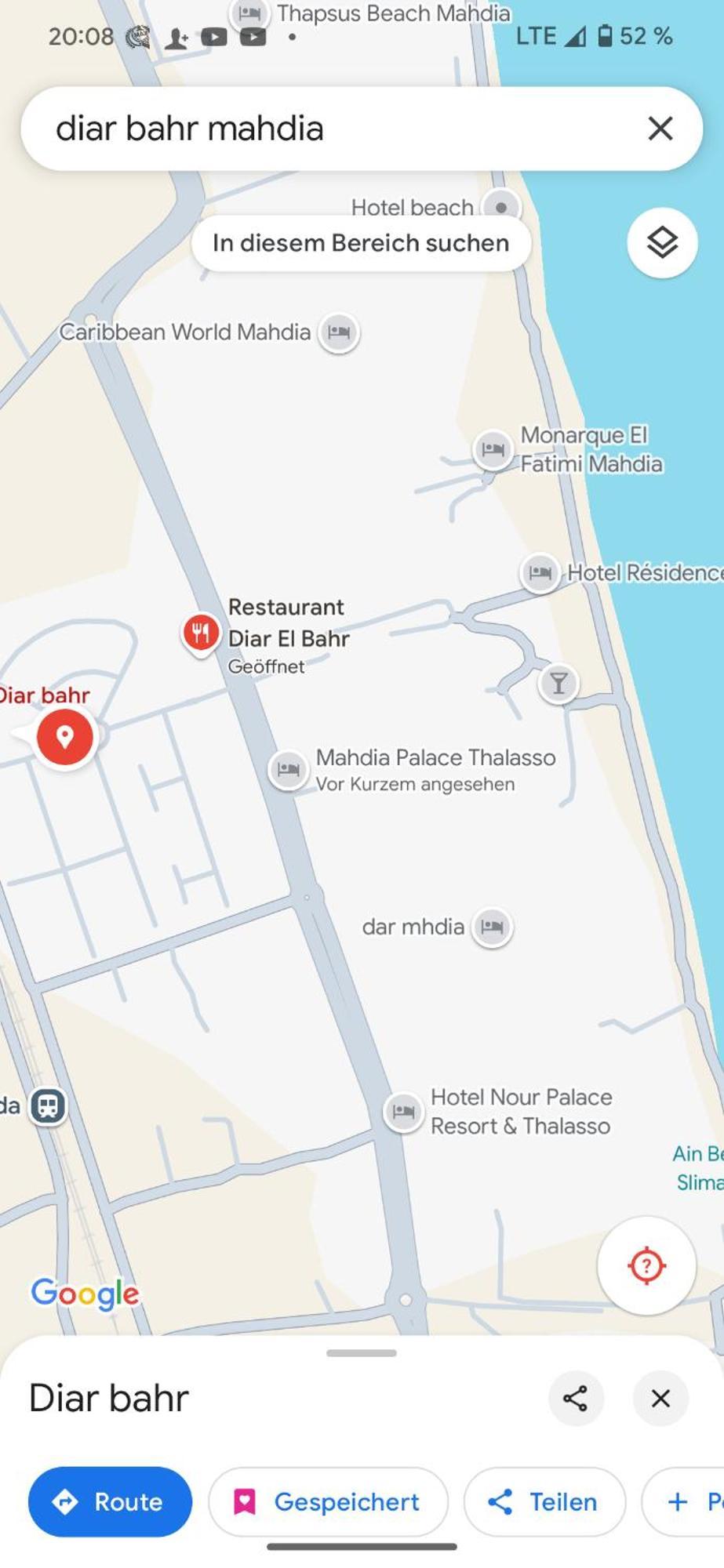This screenshot has height=1568, width=724.
Task: Clear the search query with the X
Action: [660, 128]
